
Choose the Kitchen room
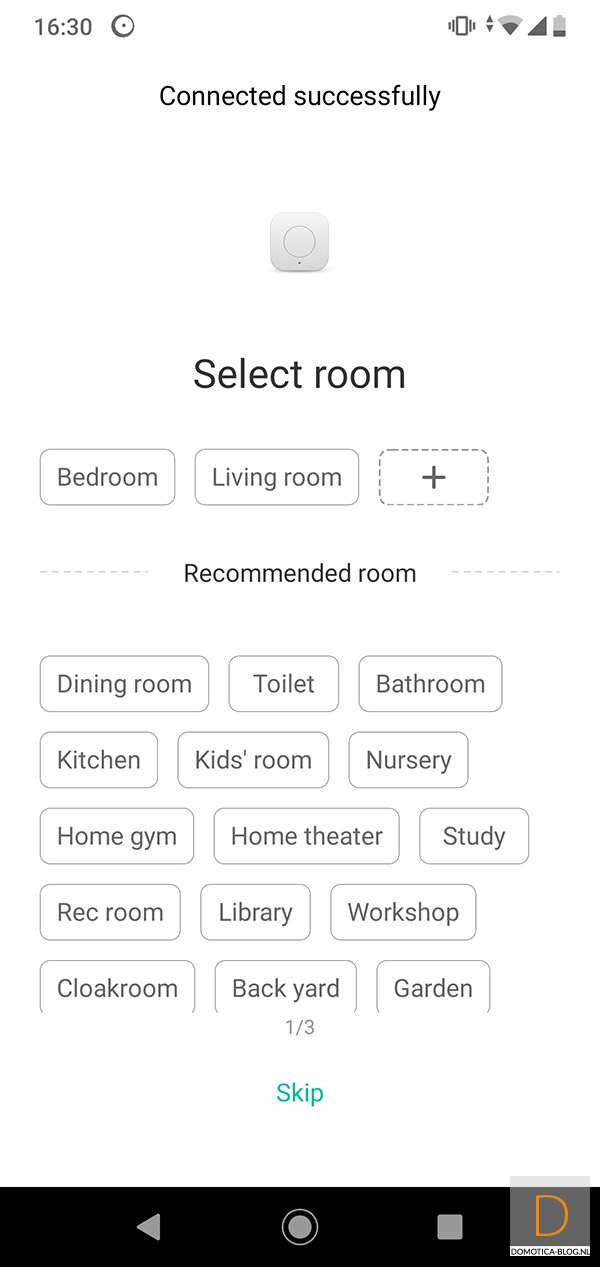(98, 760)
